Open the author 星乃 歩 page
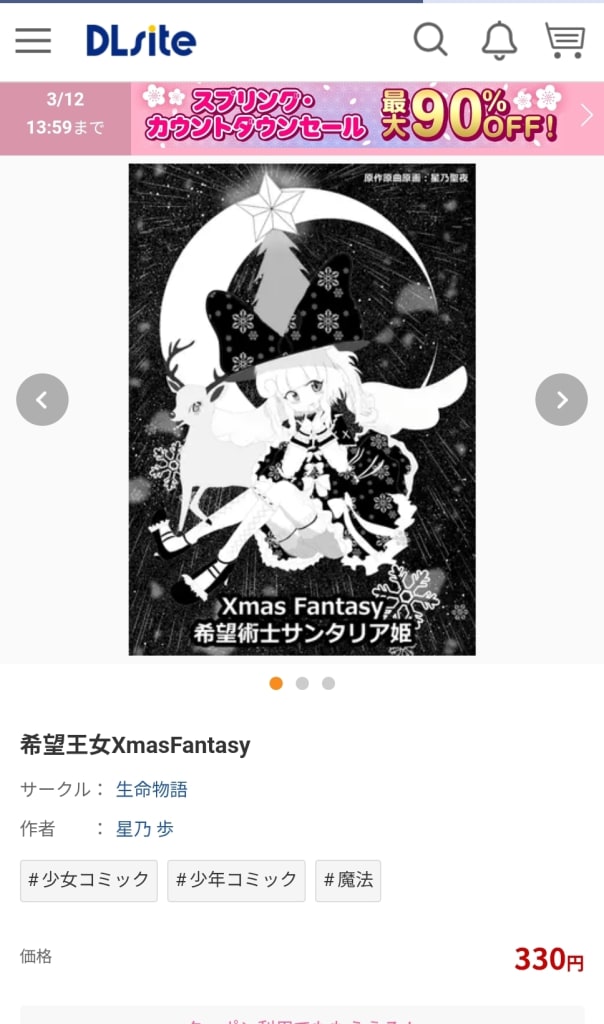Screen dimensions: 604x1024 pos(145,829)
